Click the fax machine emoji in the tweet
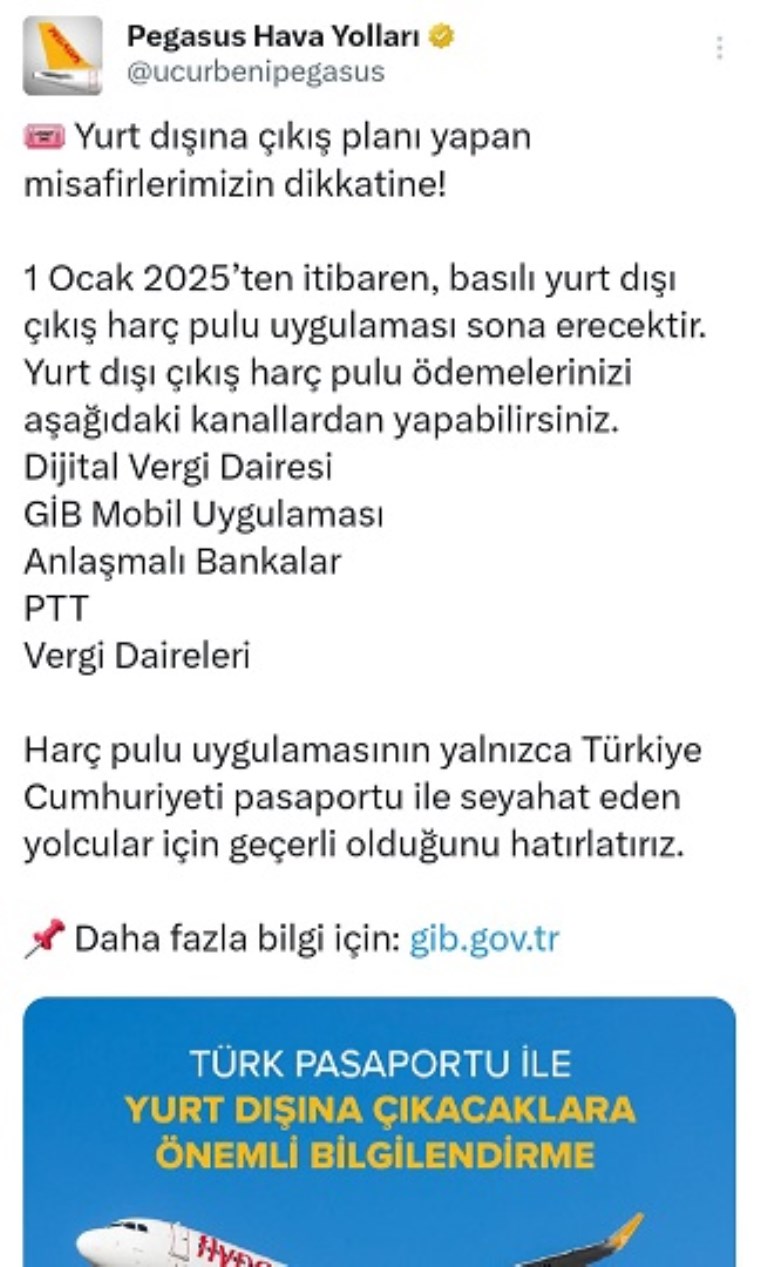 44,138
